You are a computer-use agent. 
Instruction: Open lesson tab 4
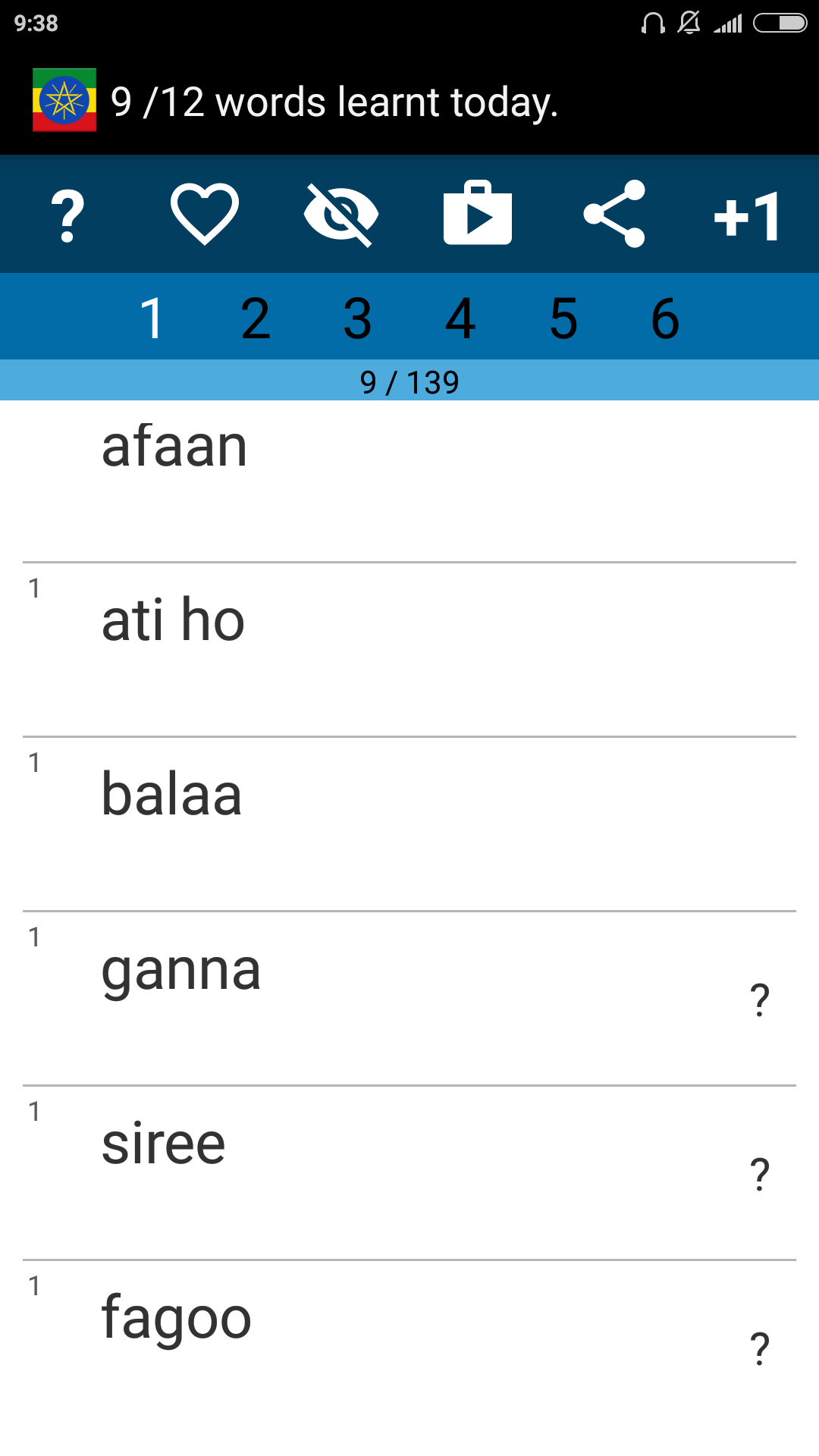tap(460, 317)
